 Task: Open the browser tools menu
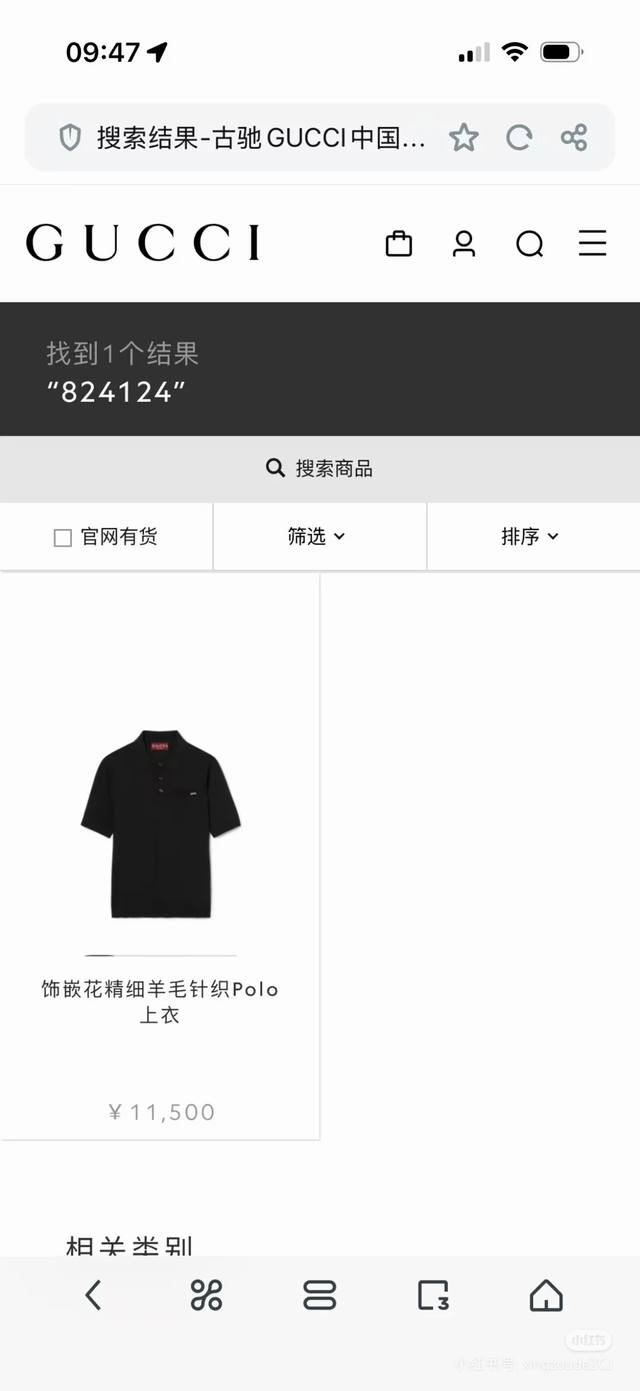(206, 1296)
